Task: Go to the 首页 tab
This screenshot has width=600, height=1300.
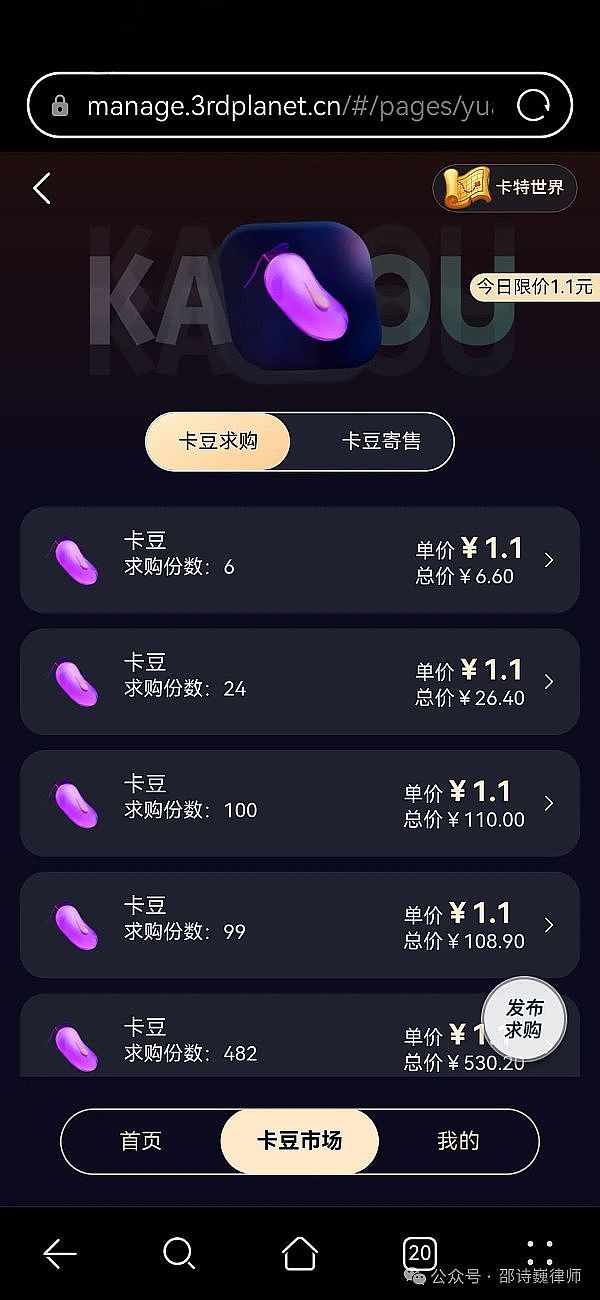Action: pos(141,1141)
